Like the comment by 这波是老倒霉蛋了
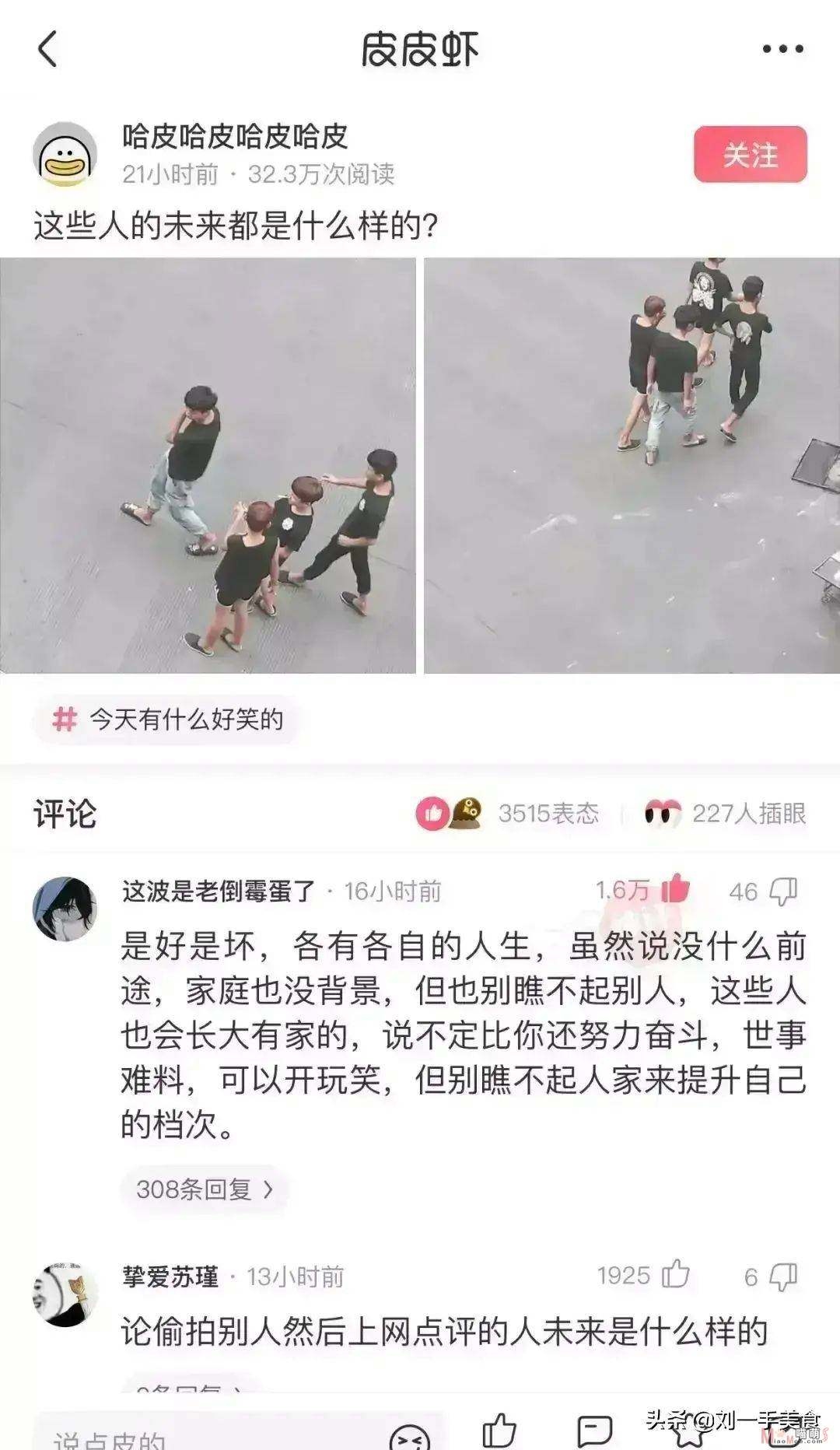840x1450 pixels. pos(675,890)
